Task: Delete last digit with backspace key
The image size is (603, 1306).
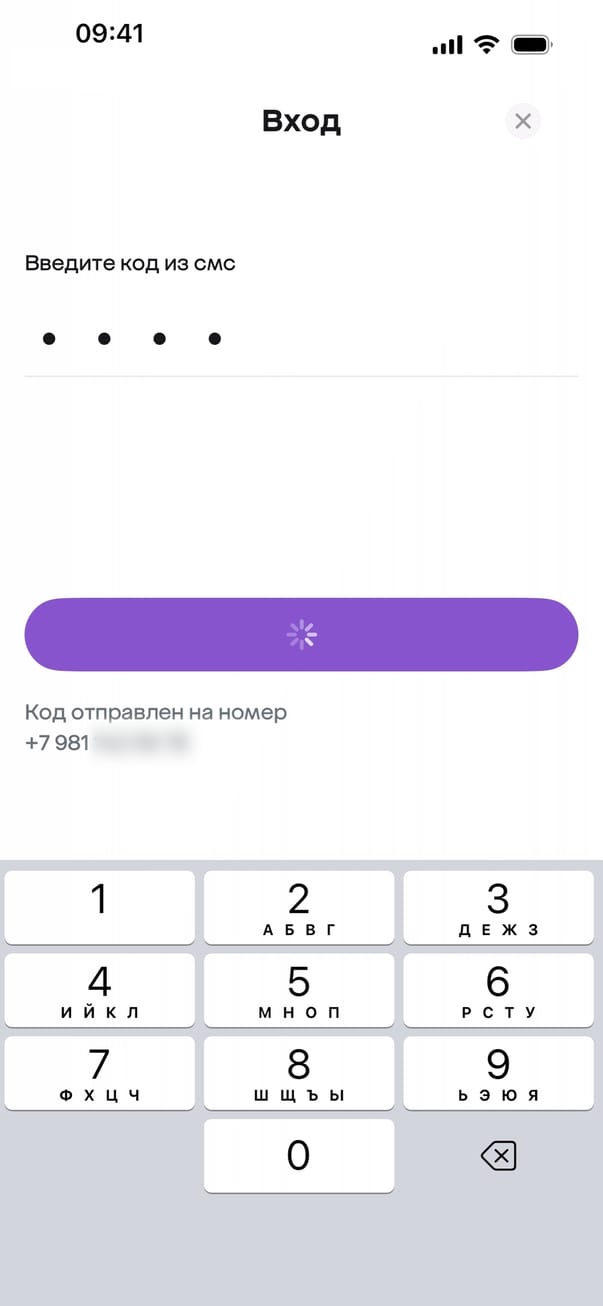Action: pos(498,1157)
